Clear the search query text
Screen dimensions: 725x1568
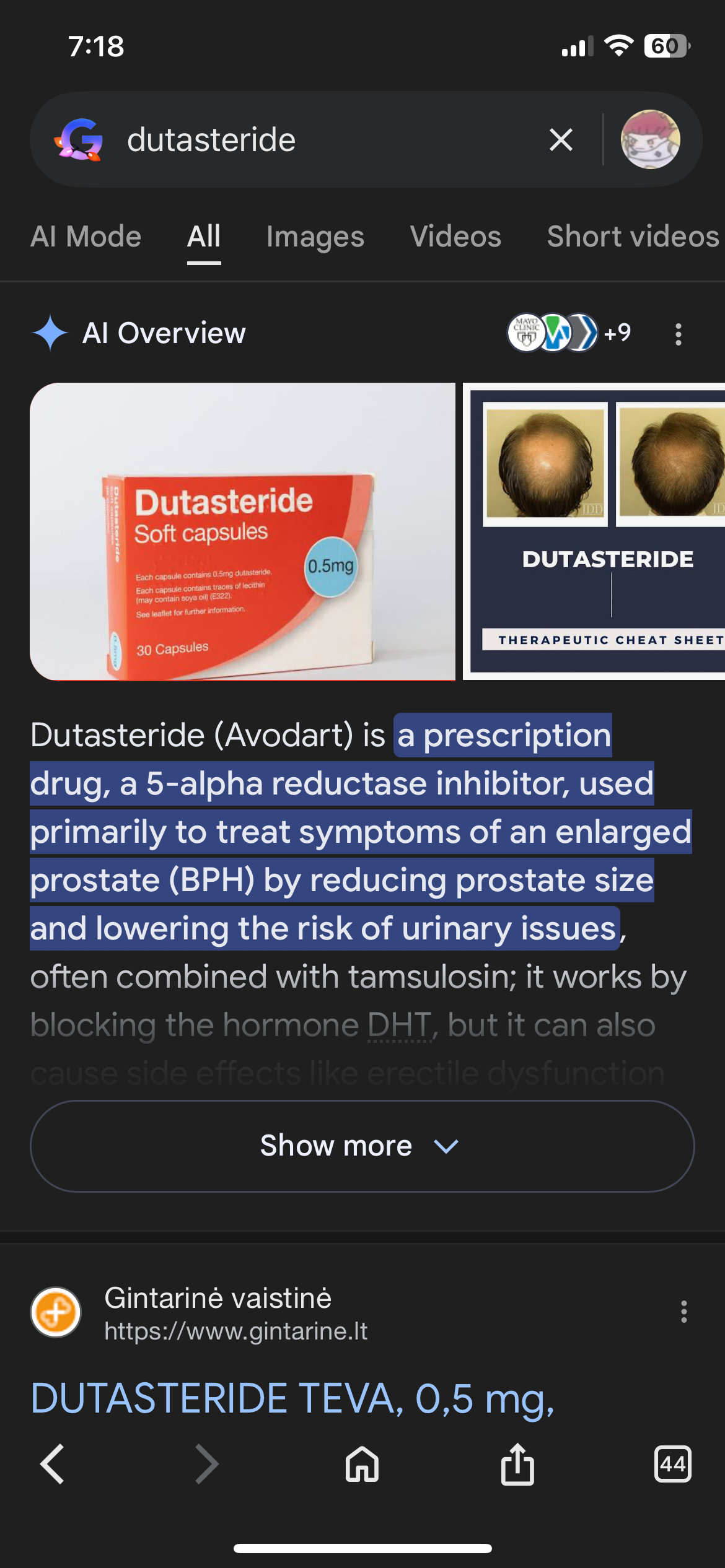coord(561,140)
